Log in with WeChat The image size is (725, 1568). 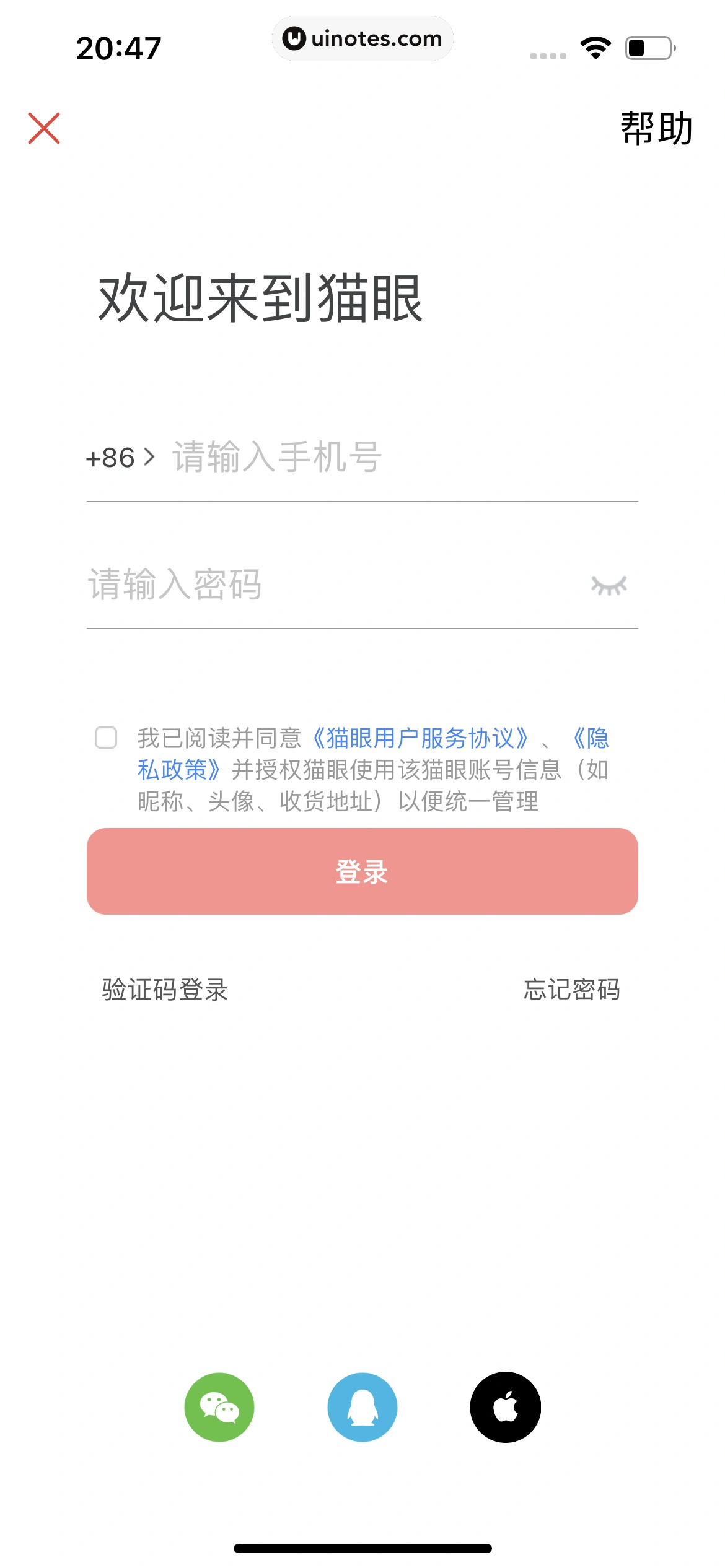click(x=219, y=1407)
